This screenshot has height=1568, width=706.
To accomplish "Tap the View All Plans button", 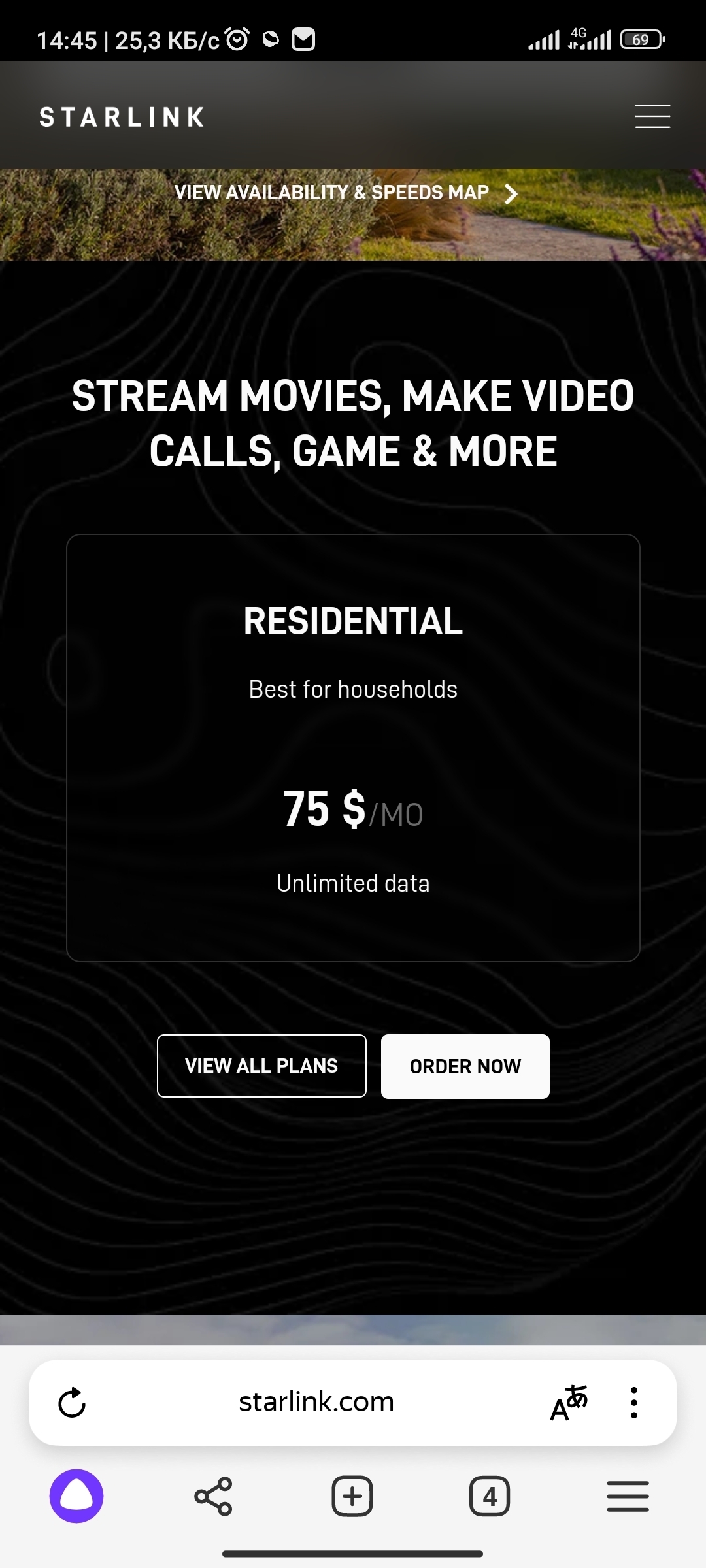I will pos(261,1066).
